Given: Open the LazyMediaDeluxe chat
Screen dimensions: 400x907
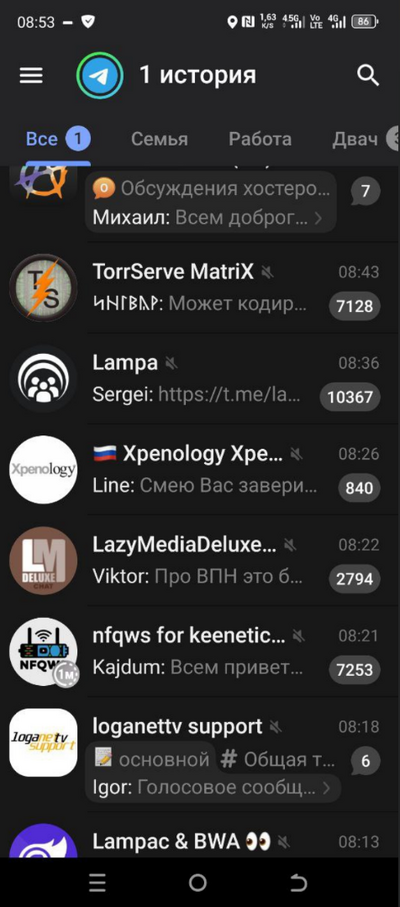Looking at the screenshot, I should tap(200, 561).
